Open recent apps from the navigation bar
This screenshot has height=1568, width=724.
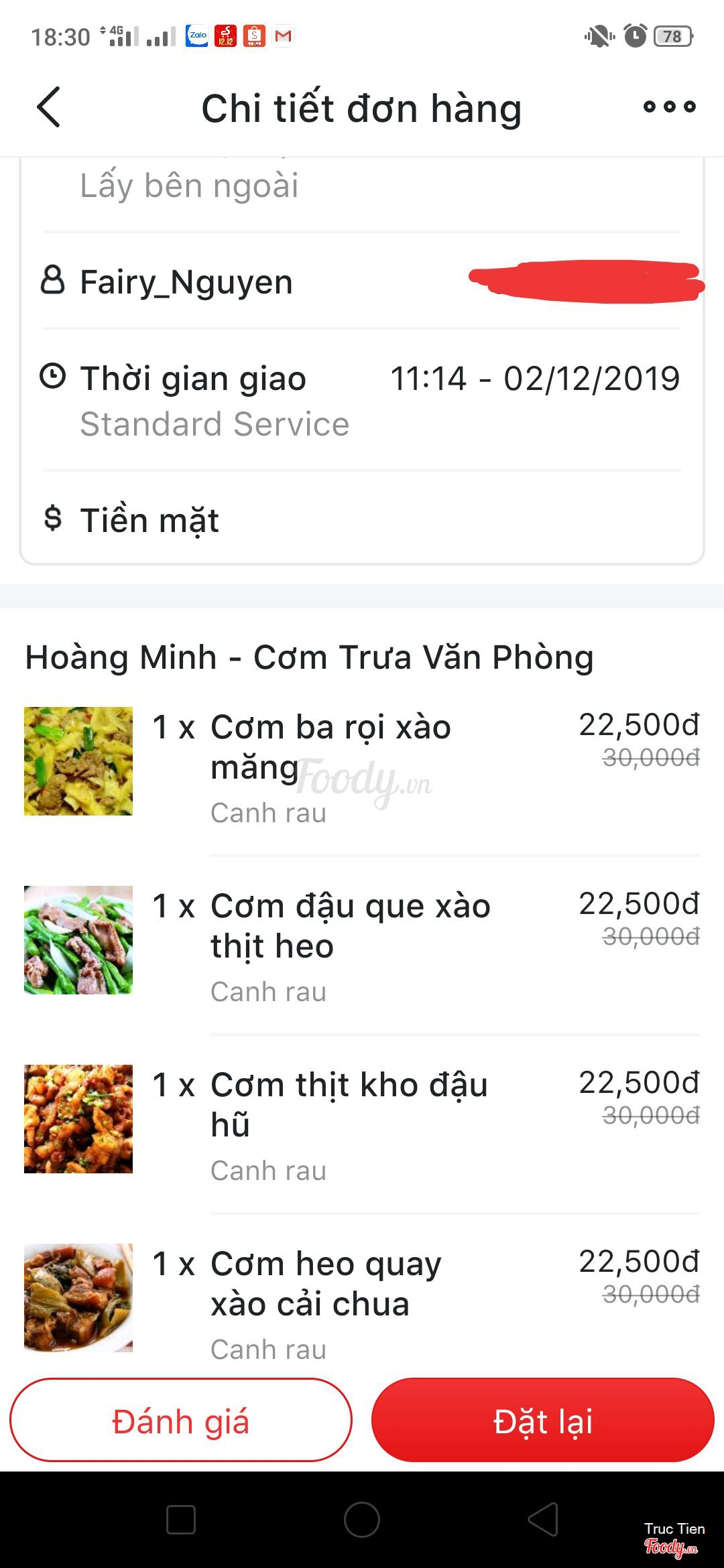(x=181, y=1519)
